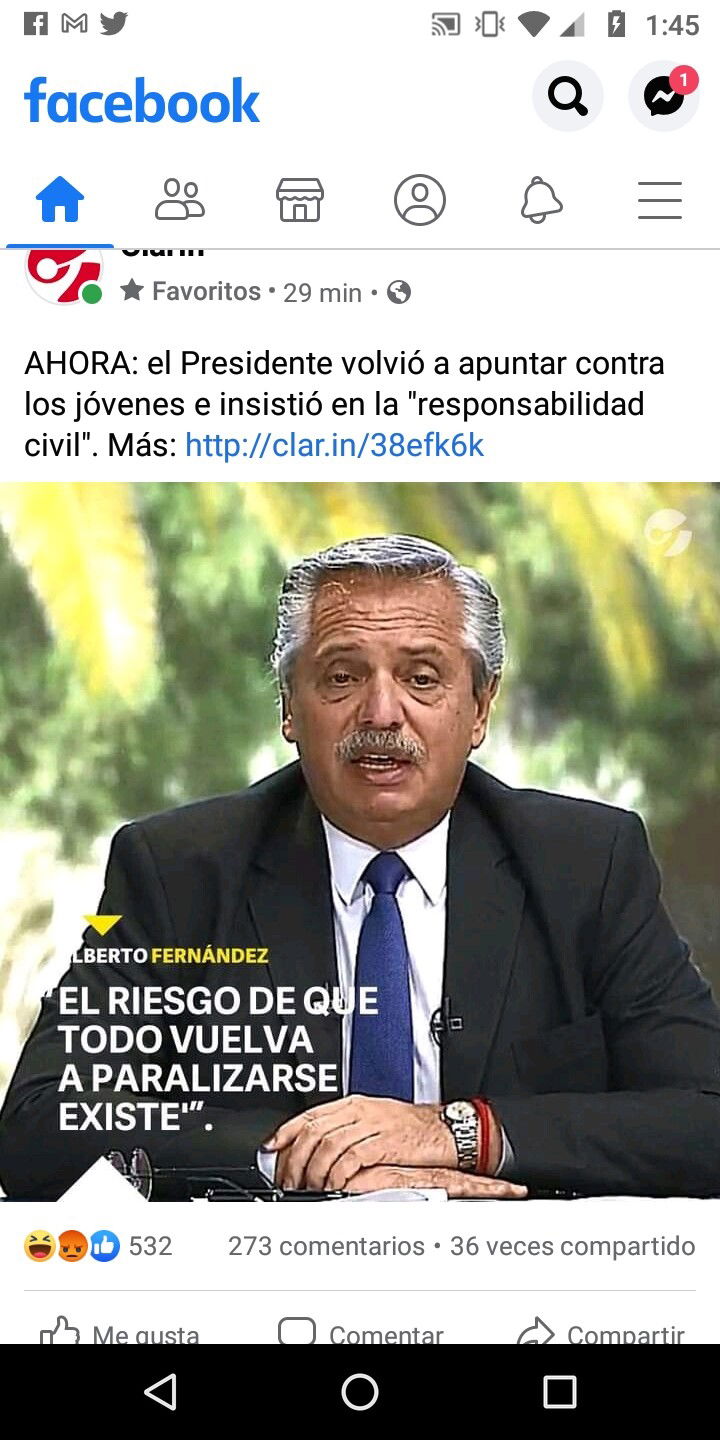Open the Profile tab
The width and height of the screenshot is (720, 1440).
point(420,200)
